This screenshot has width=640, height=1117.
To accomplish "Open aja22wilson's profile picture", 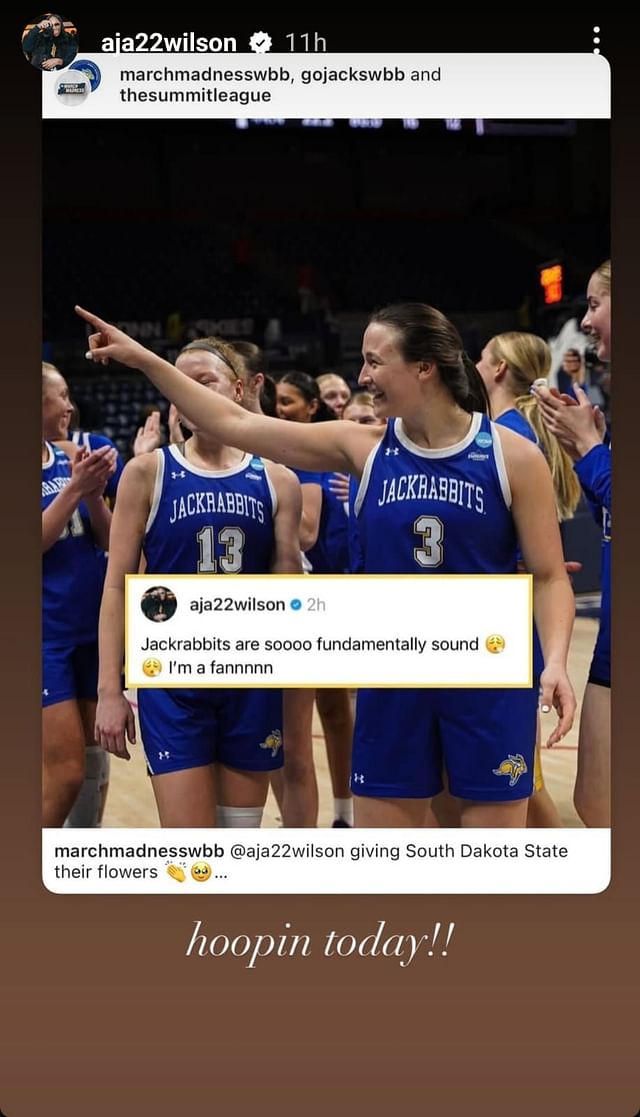I will (49, 41).
